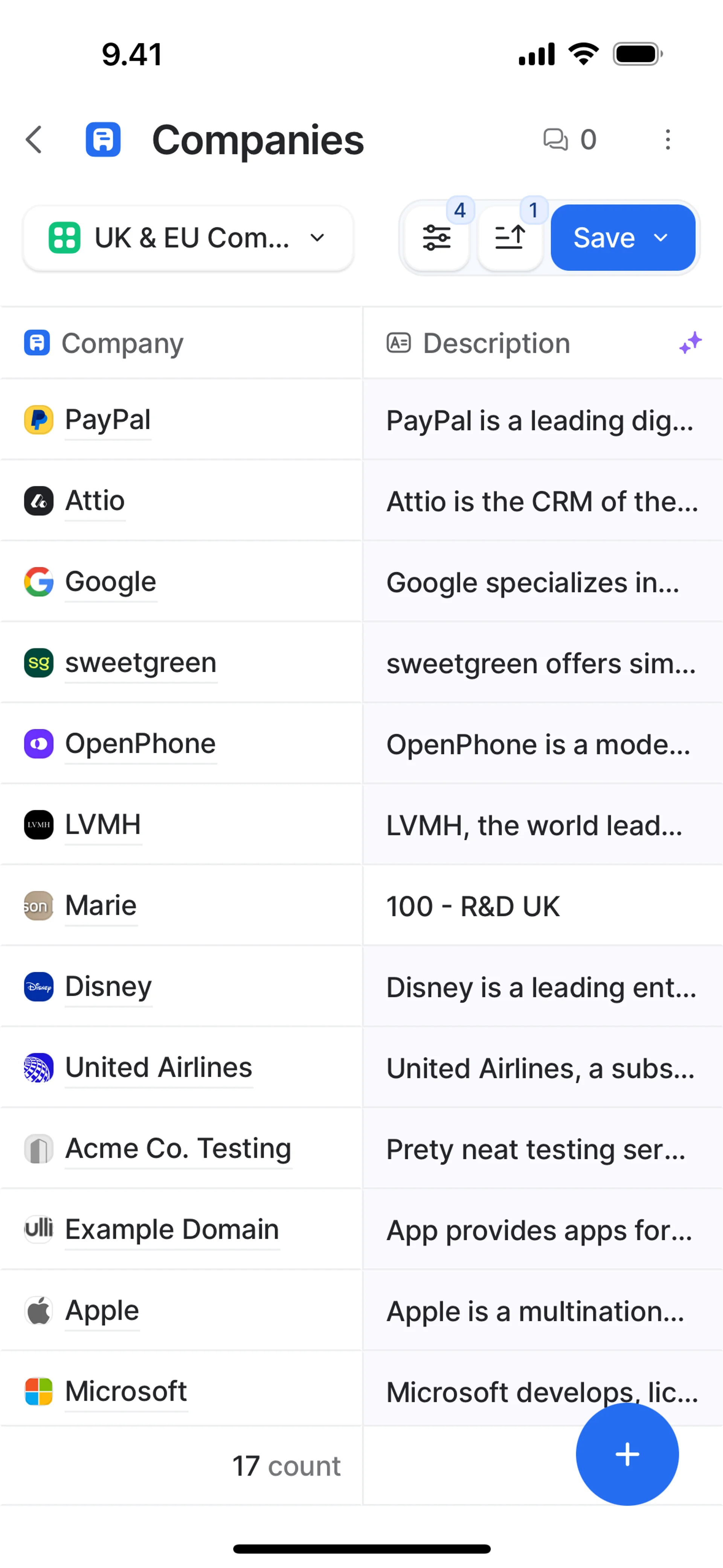723x1568 pixels.
Task: Expand the UK & EU Com... view dropdown
Action: [x=188, y=238]
